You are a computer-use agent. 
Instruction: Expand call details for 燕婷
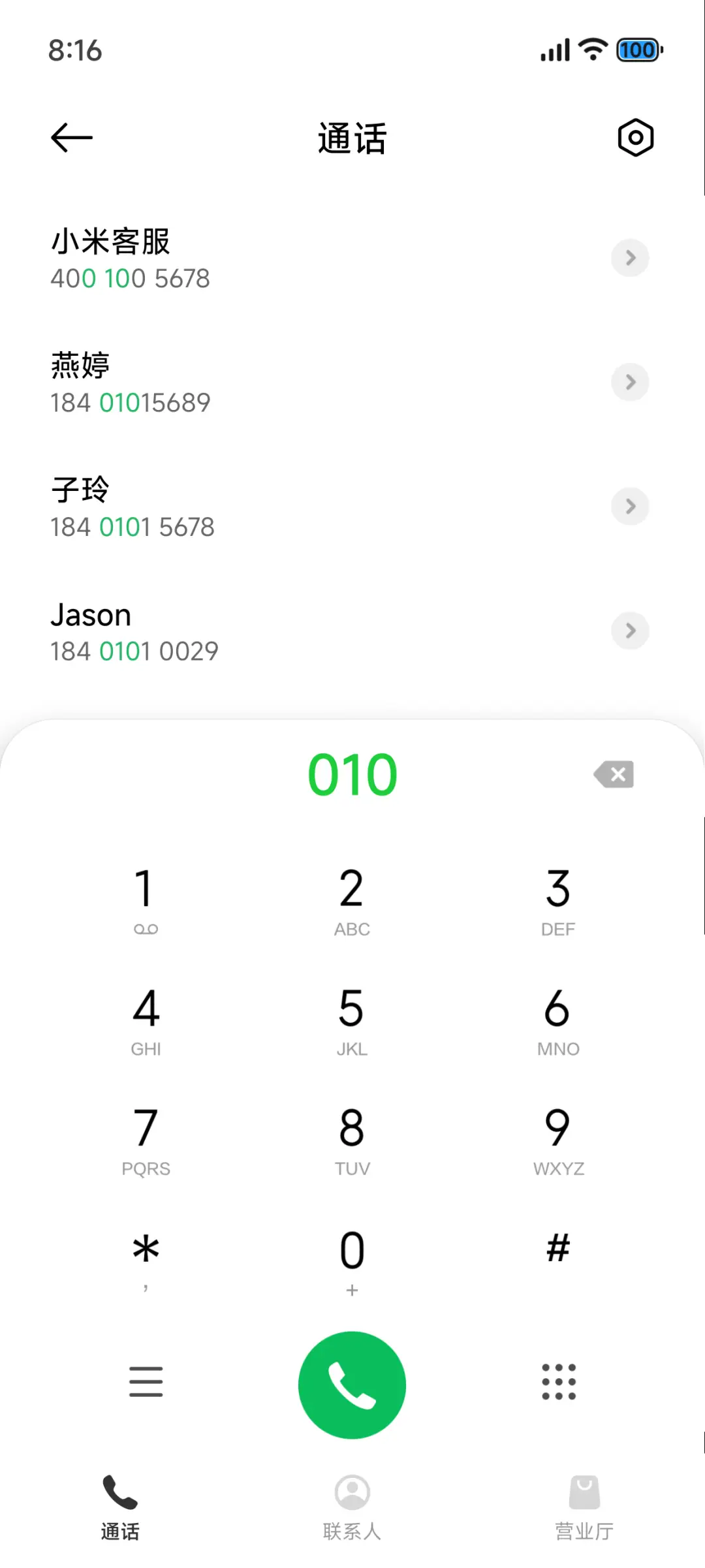coord(629,383)
